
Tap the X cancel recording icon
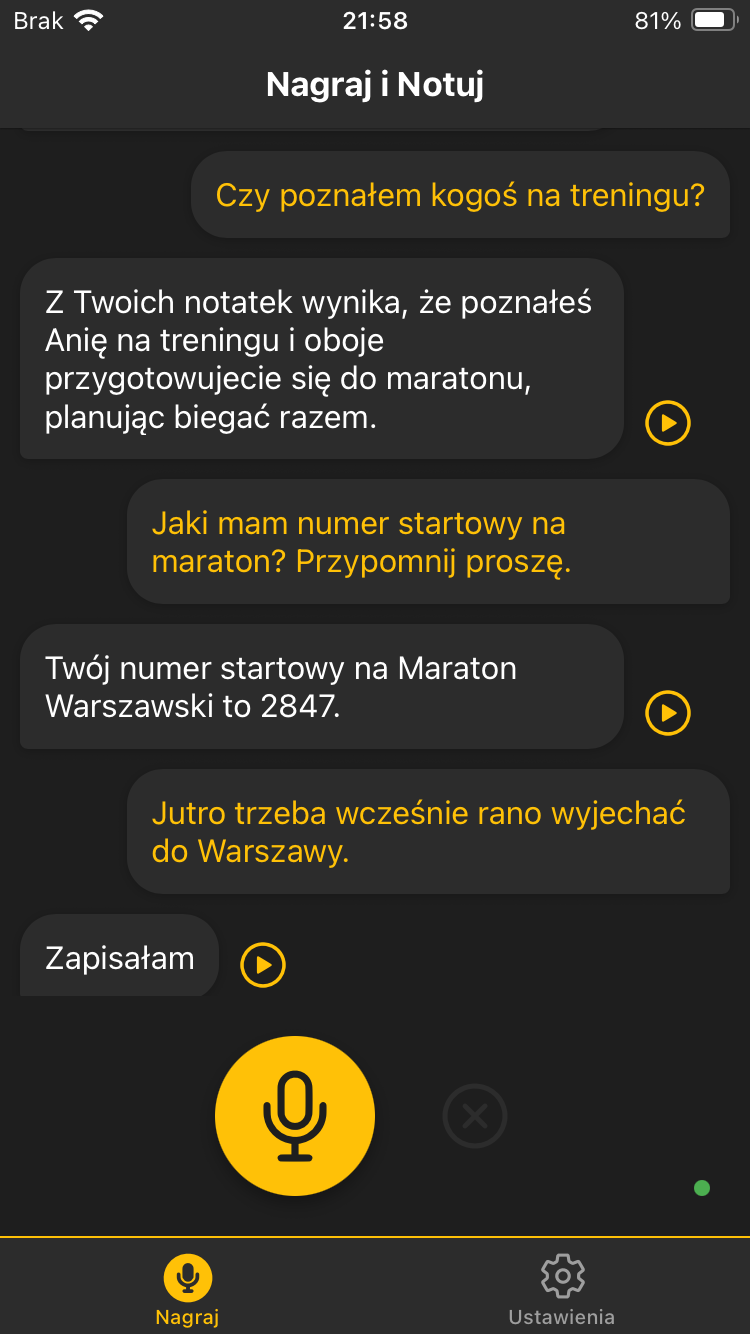pos(475,1115)
